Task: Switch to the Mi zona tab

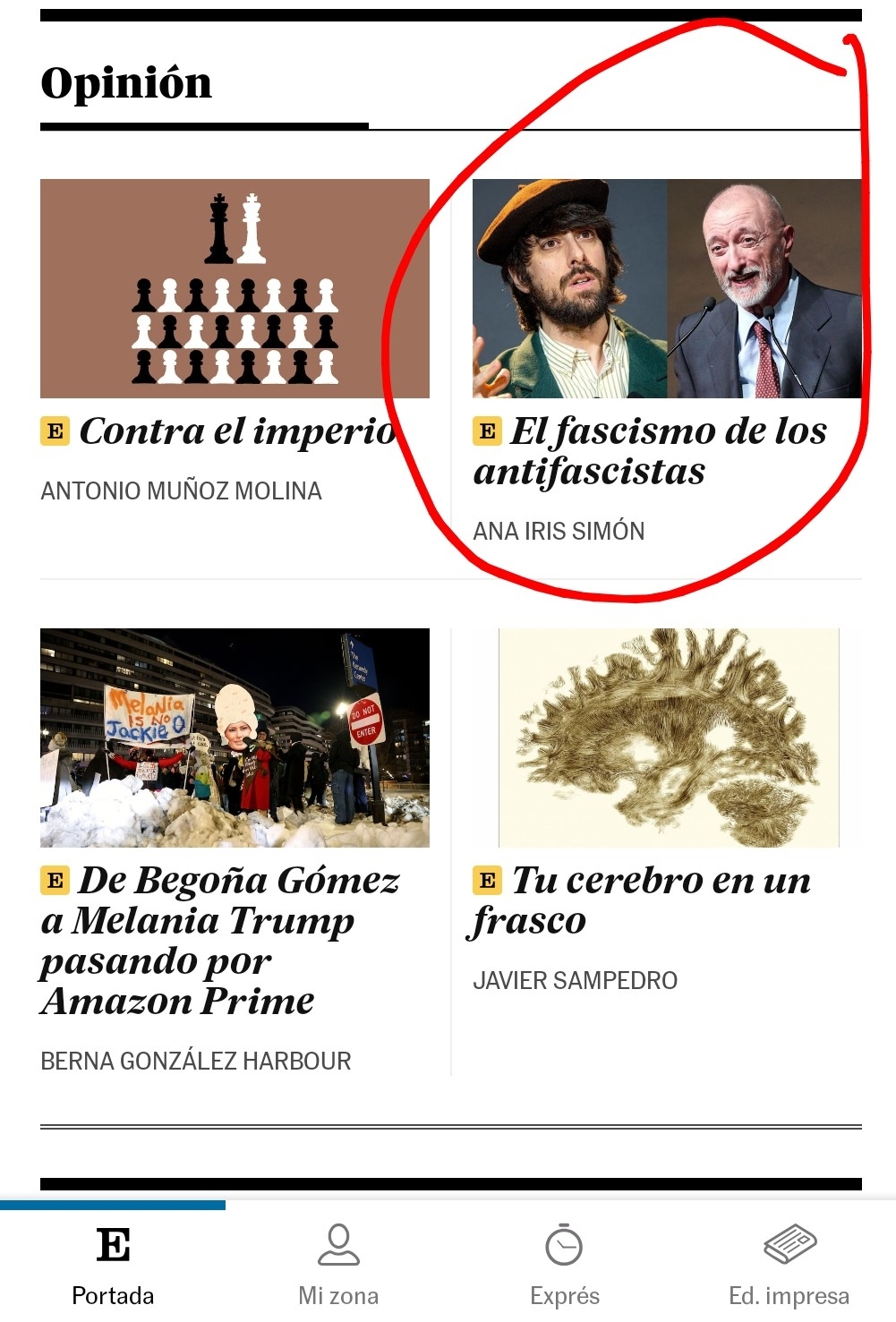Action: 338,1264
